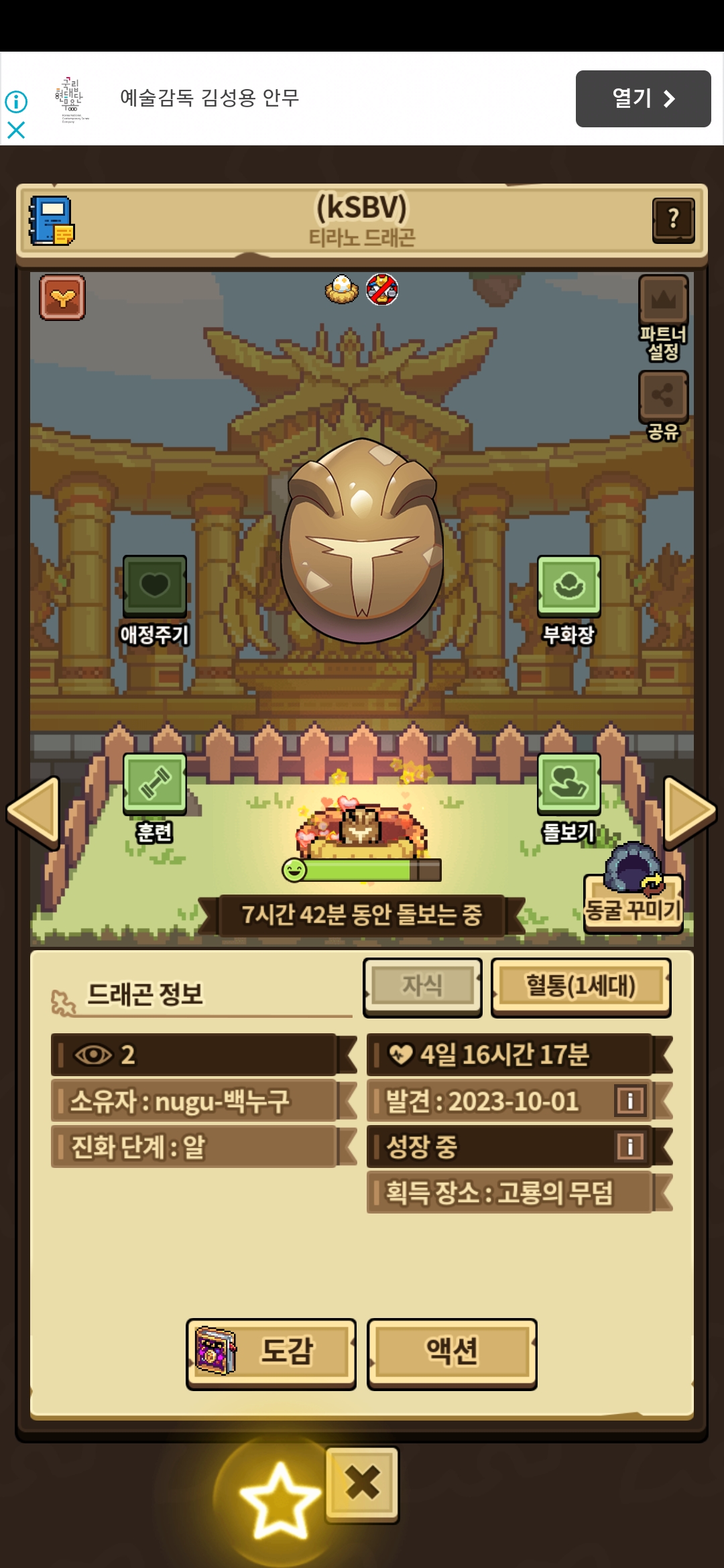This screenshot has height=1568, width=724.
Task: Open the 액션 action menu
Action: pos(452,1354)
